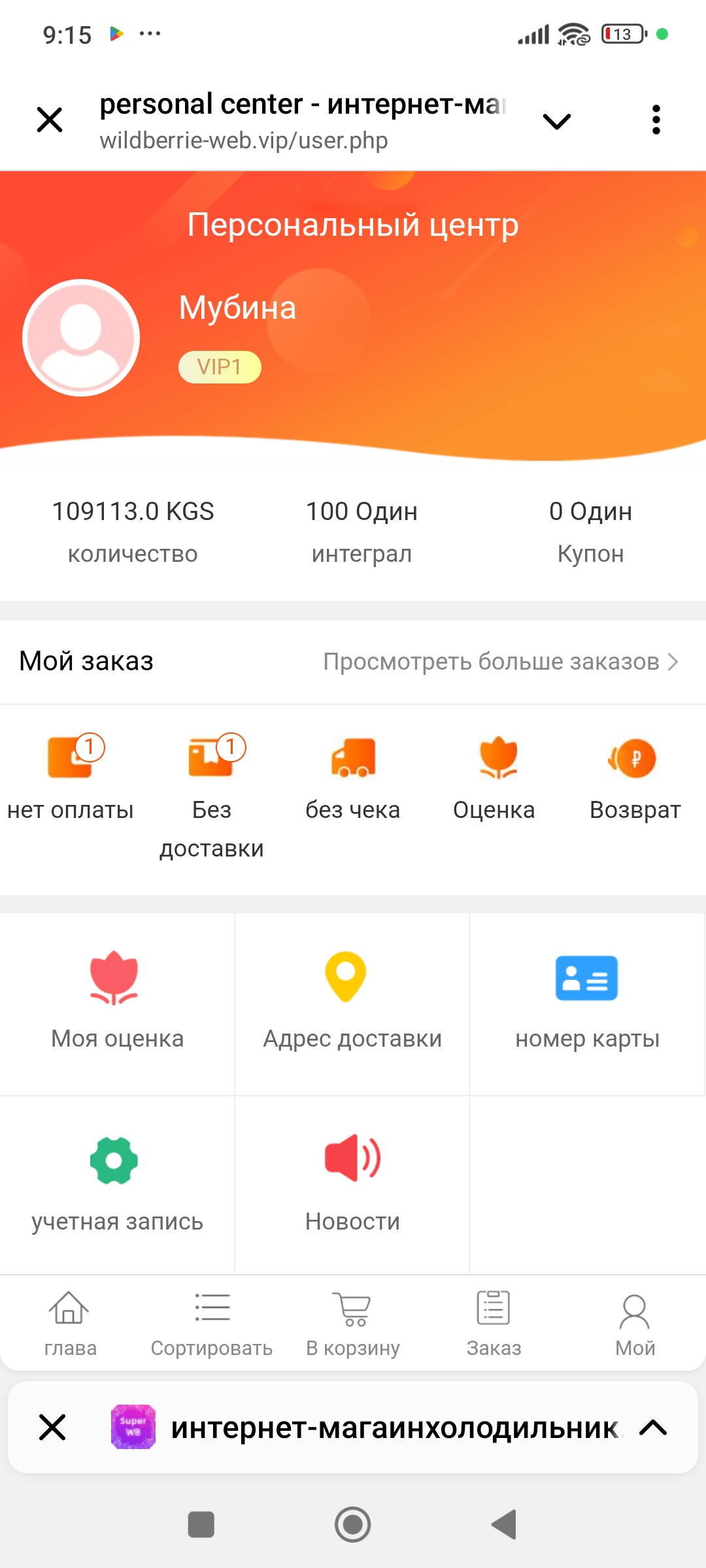Open the Новости news tile

tap(352, 1184)
